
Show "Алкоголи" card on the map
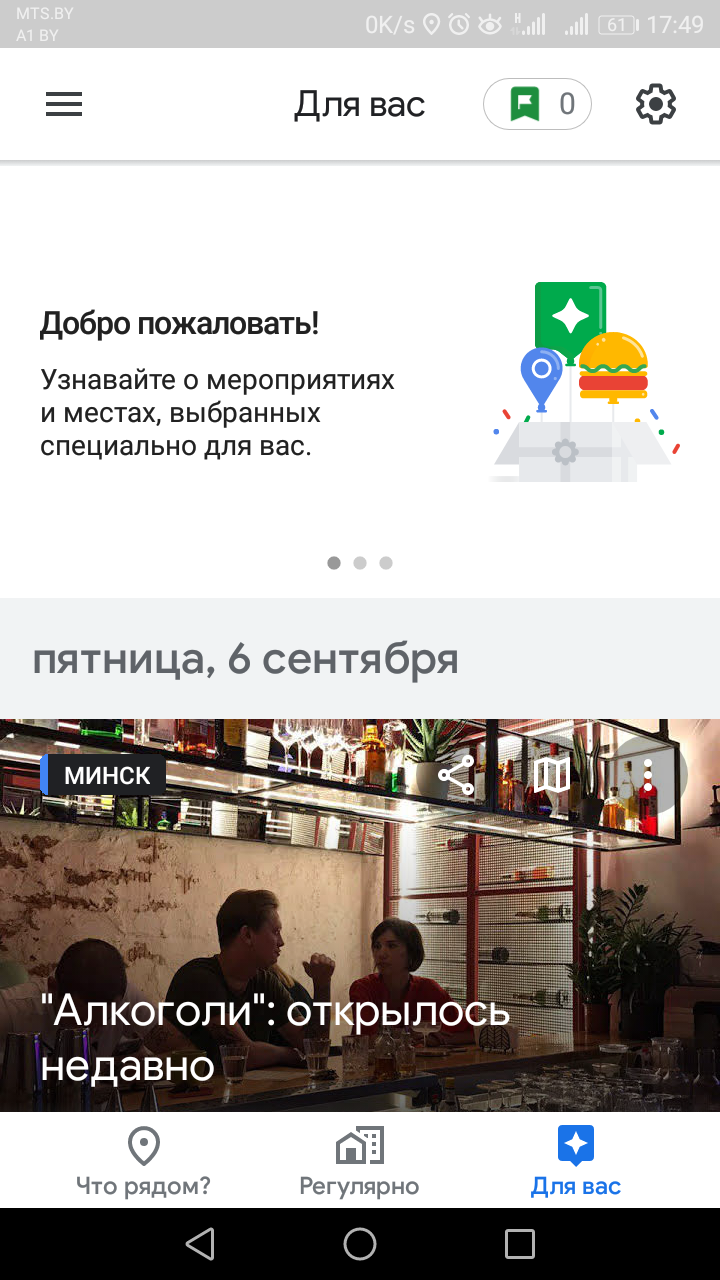[x=551, y=775]
